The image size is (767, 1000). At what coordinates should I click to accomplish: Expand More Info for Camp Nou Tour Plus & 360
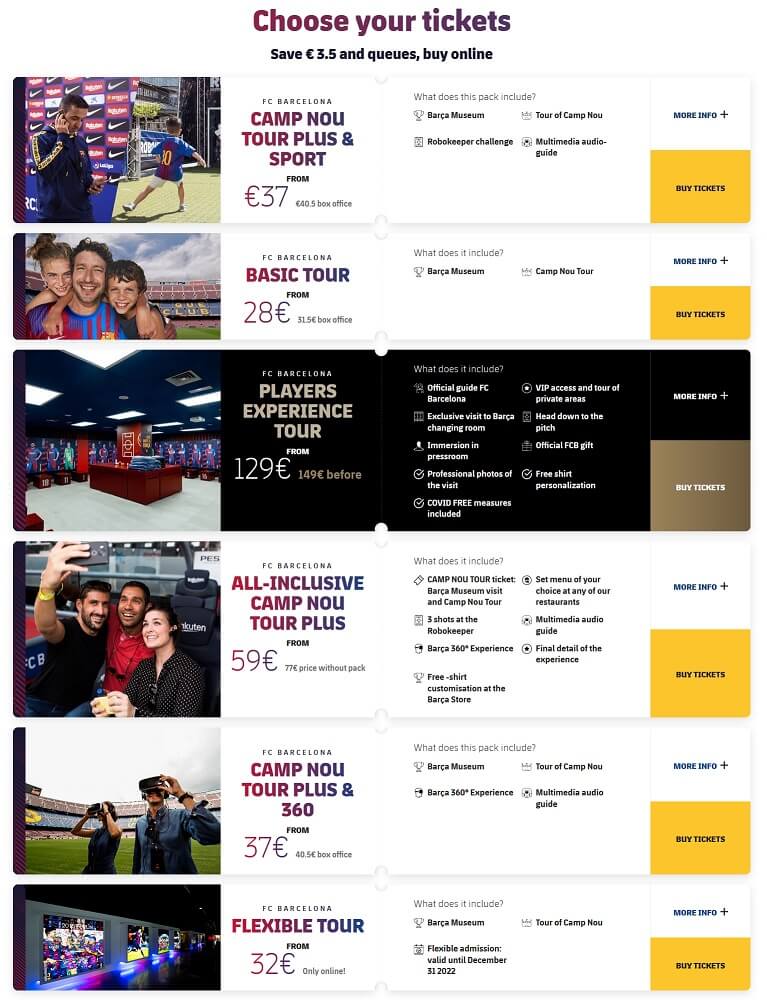tap(700, 766)
